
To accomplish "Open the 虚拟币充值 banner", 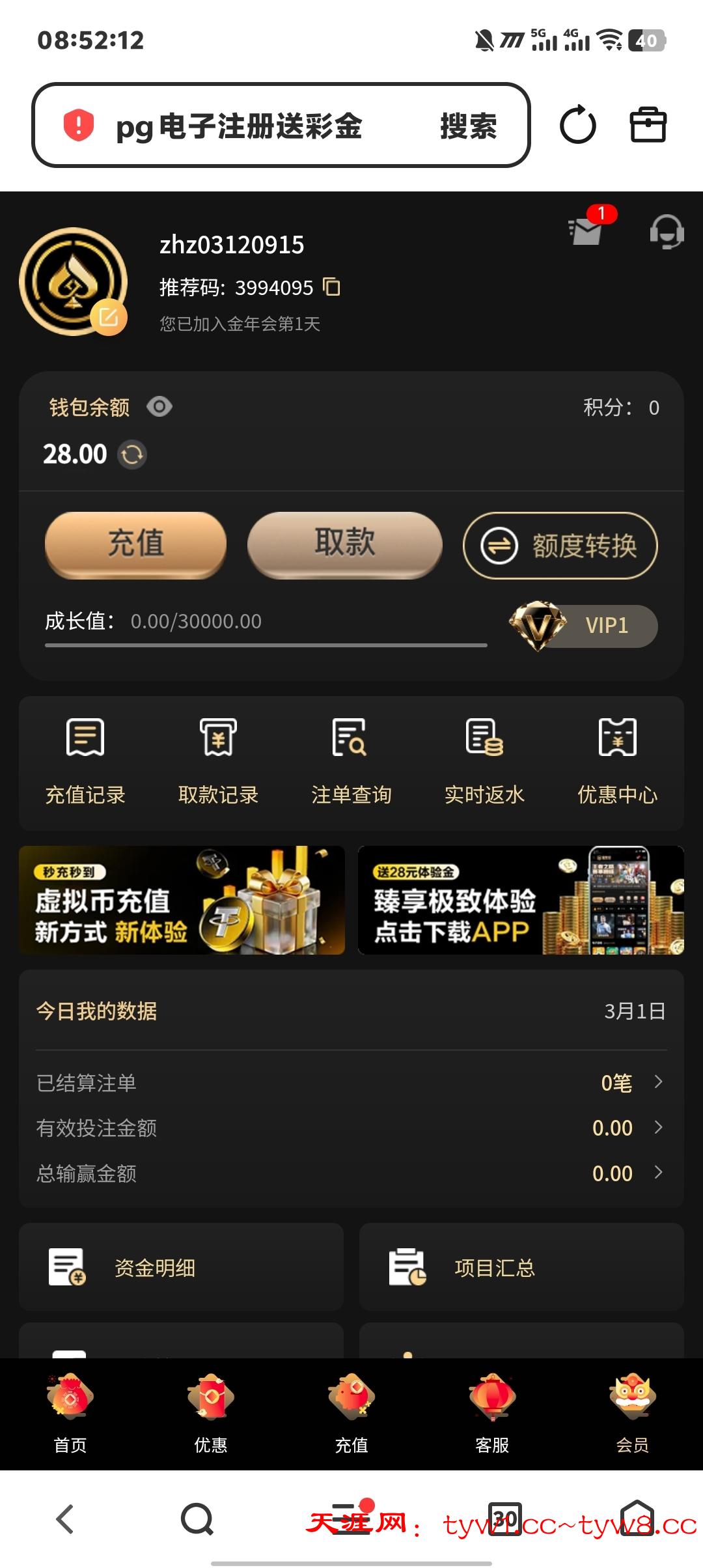I will (x=182, y=900).
